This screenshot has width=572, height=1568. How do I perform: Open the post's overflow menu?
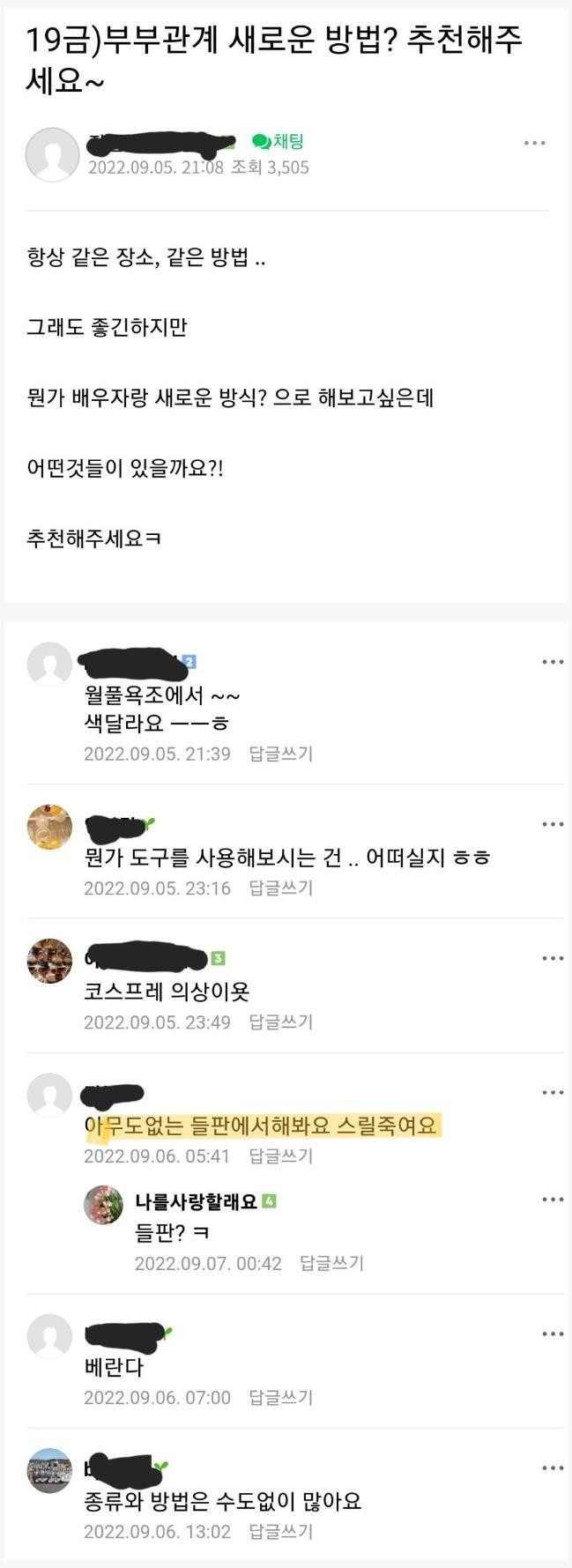(534, 143)
